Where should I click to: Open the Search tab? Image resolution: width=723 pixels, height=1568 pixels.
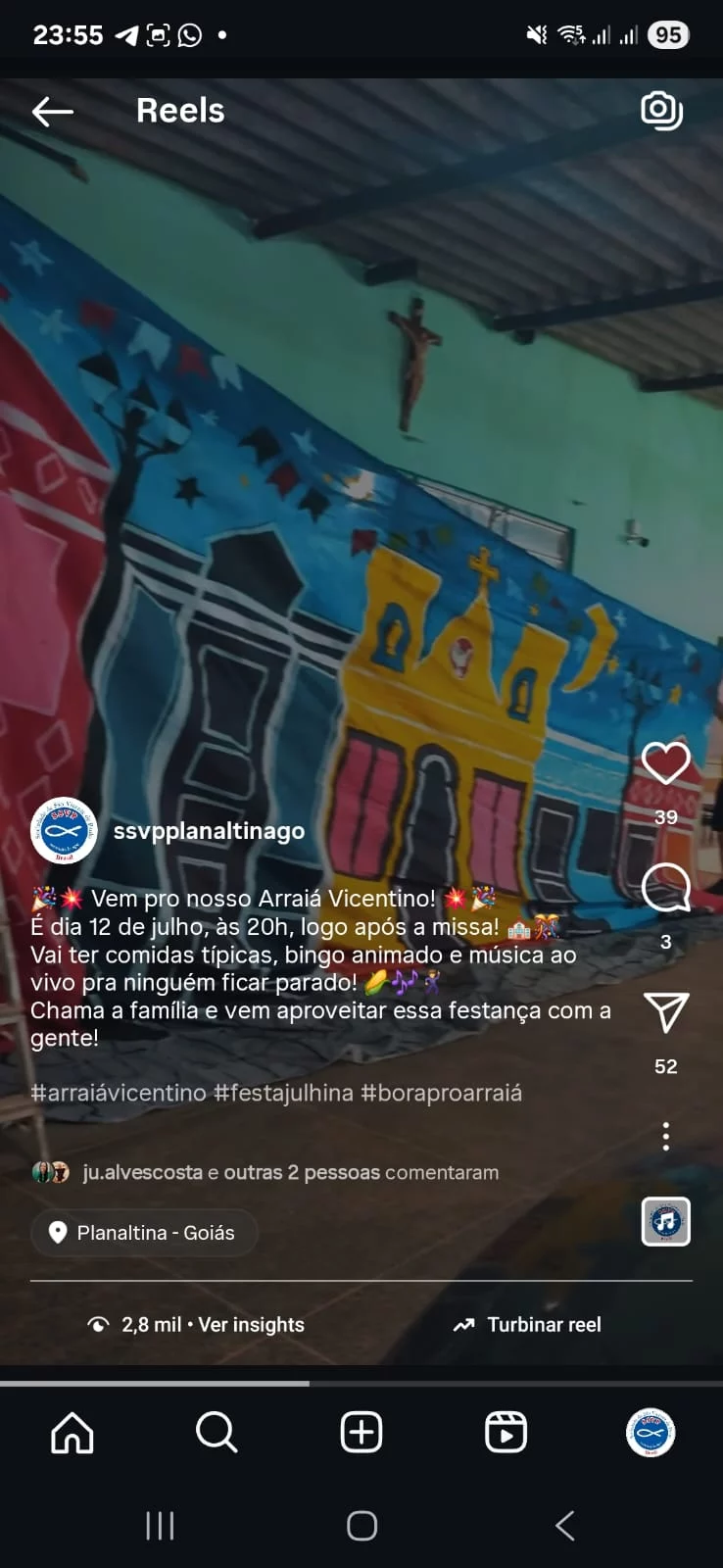coord(217,1433)
